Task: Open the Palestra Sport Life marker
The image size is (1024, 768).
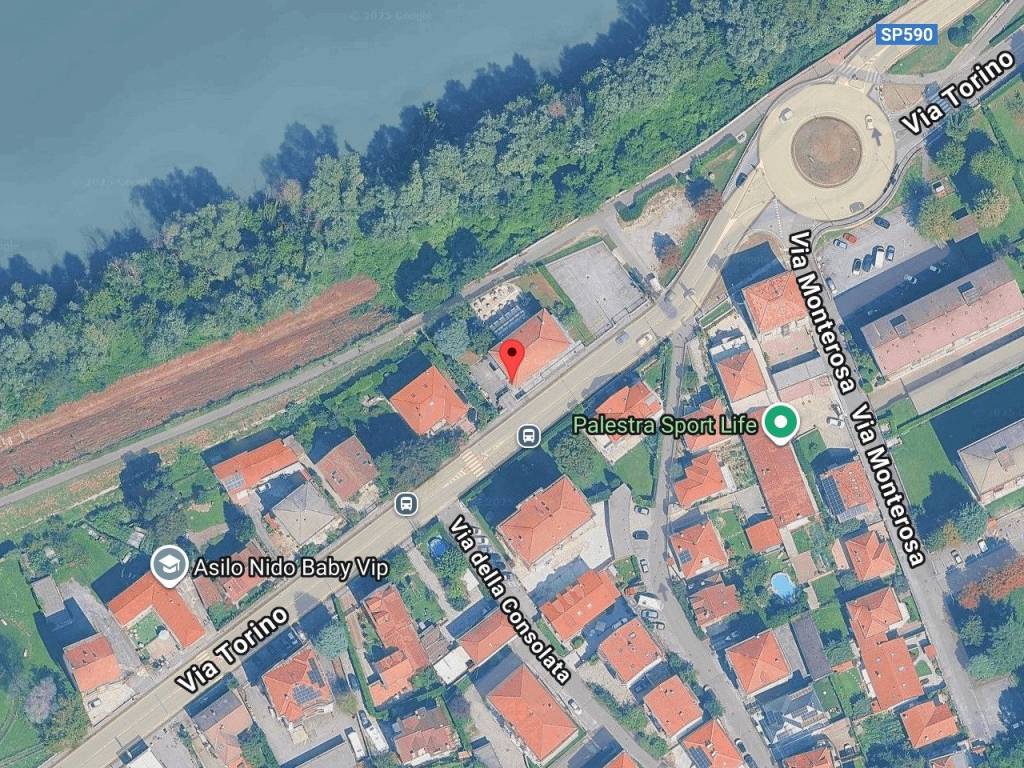Action: [x=779, y=423]
